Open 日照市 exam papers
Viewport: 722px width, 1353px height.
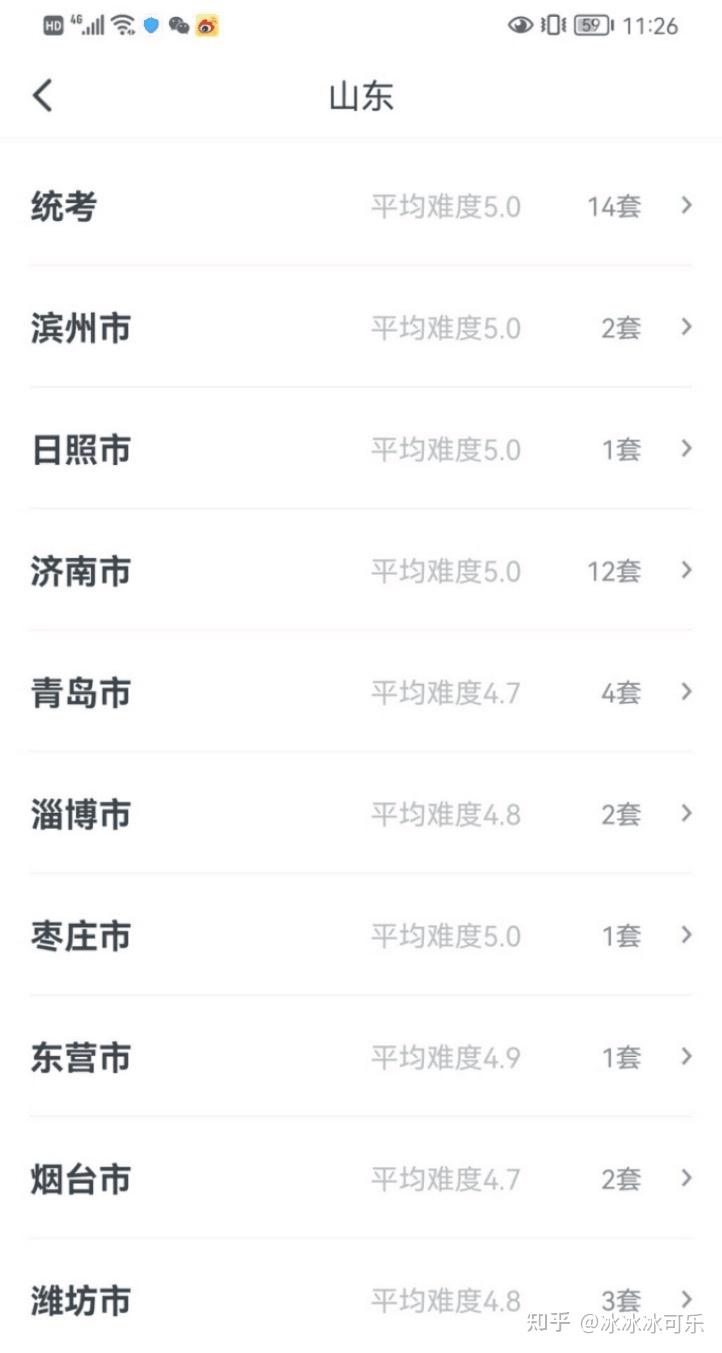(x=360, y=450)
